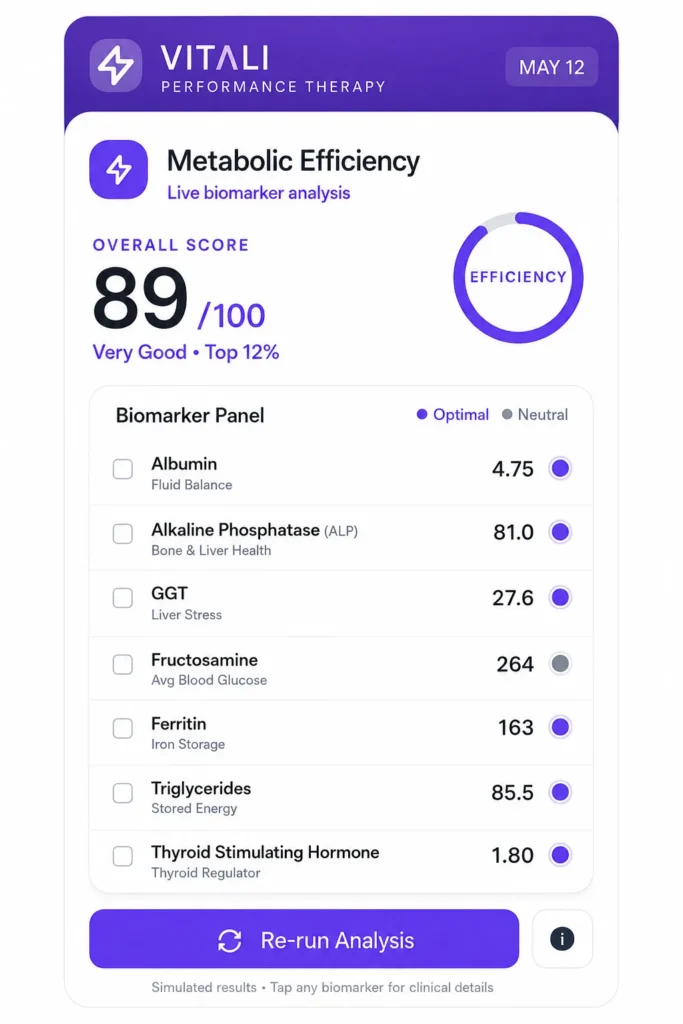Tick the GGT checkbox
The width and height of the screenshot is (683, 1024).
point(123,598)
